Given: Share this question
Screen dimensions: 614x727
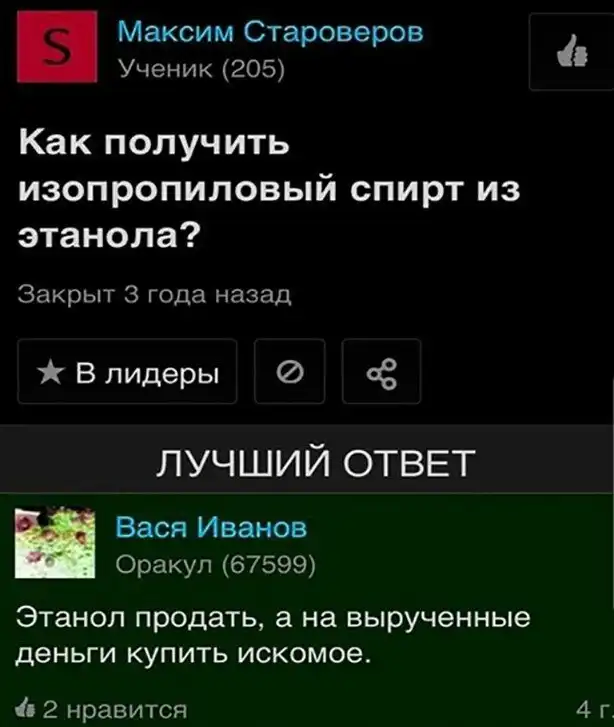Looking at the screenshot, I should tap(381, 372).
